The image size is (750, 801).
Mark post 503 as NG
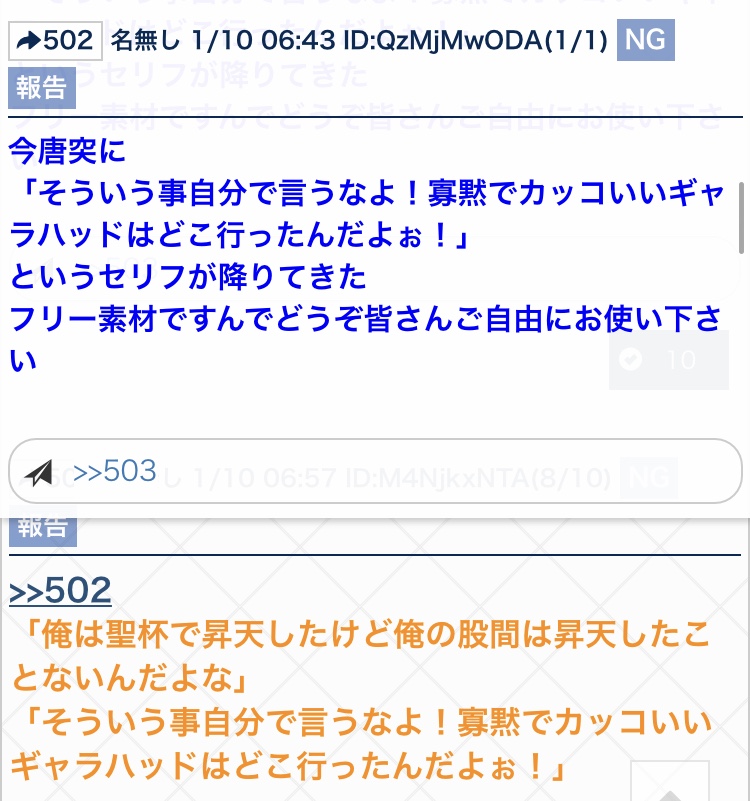[648, 478]
